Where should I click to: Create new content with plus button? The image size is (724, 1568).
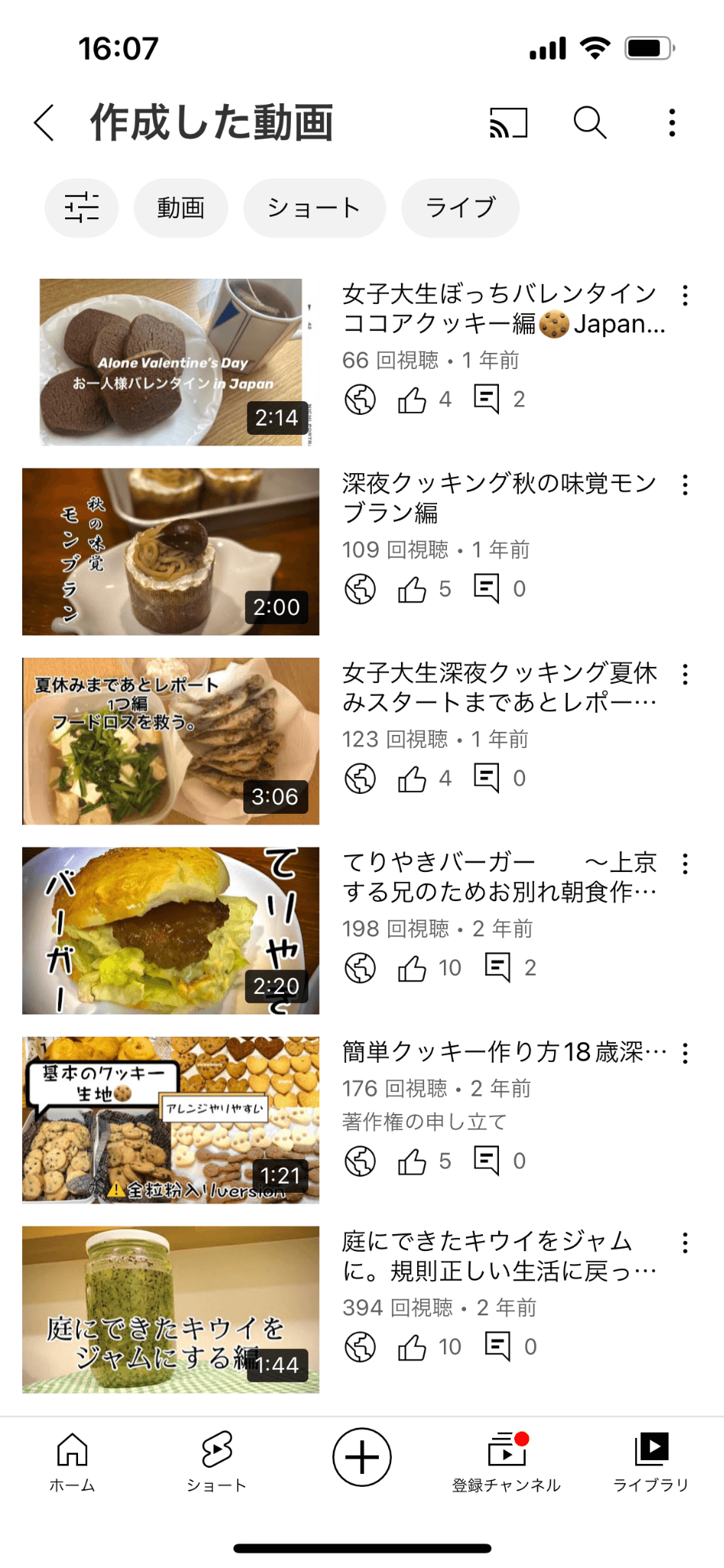pyautogui.click(x=362, y=1457)
